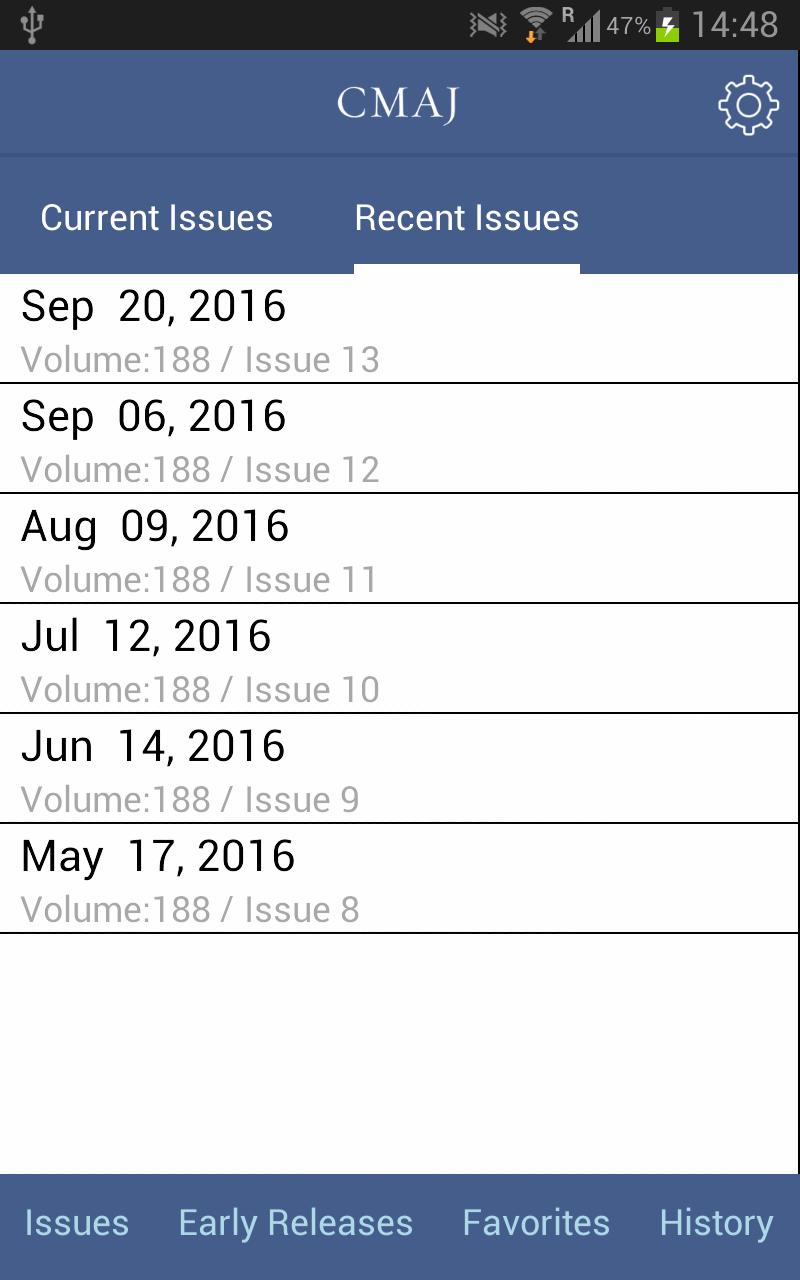This screenshot has height=1280, width=800.
Task: View the Aug 09, 2016 issue
Action: [x=400, y=549]
